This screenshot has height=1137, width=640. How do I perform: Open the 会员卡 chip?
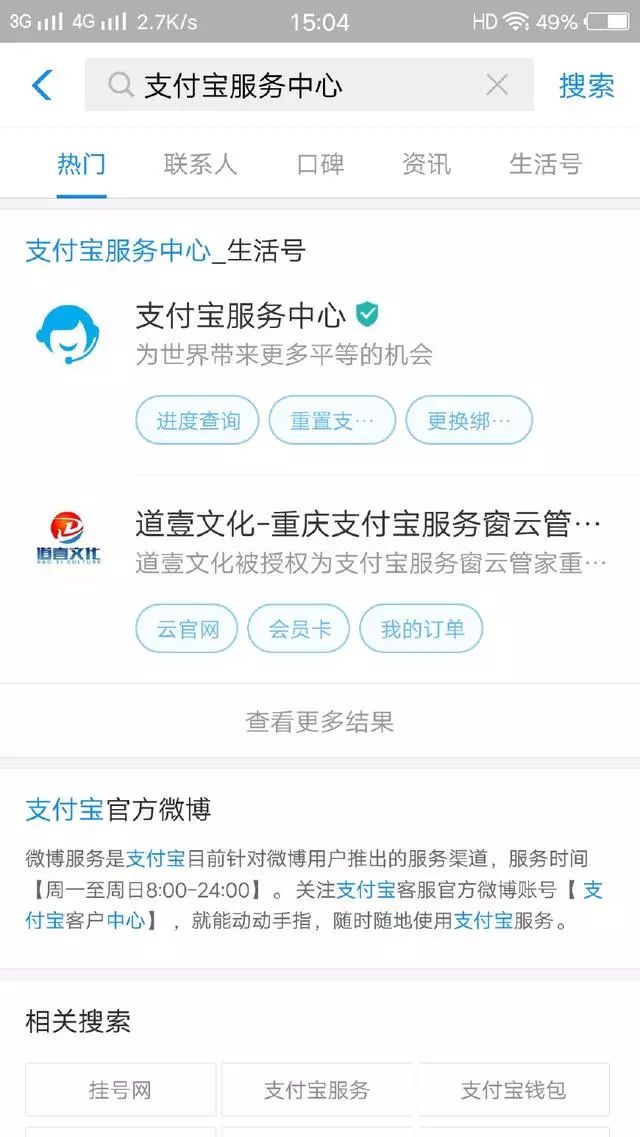click(x=299, y=629)
